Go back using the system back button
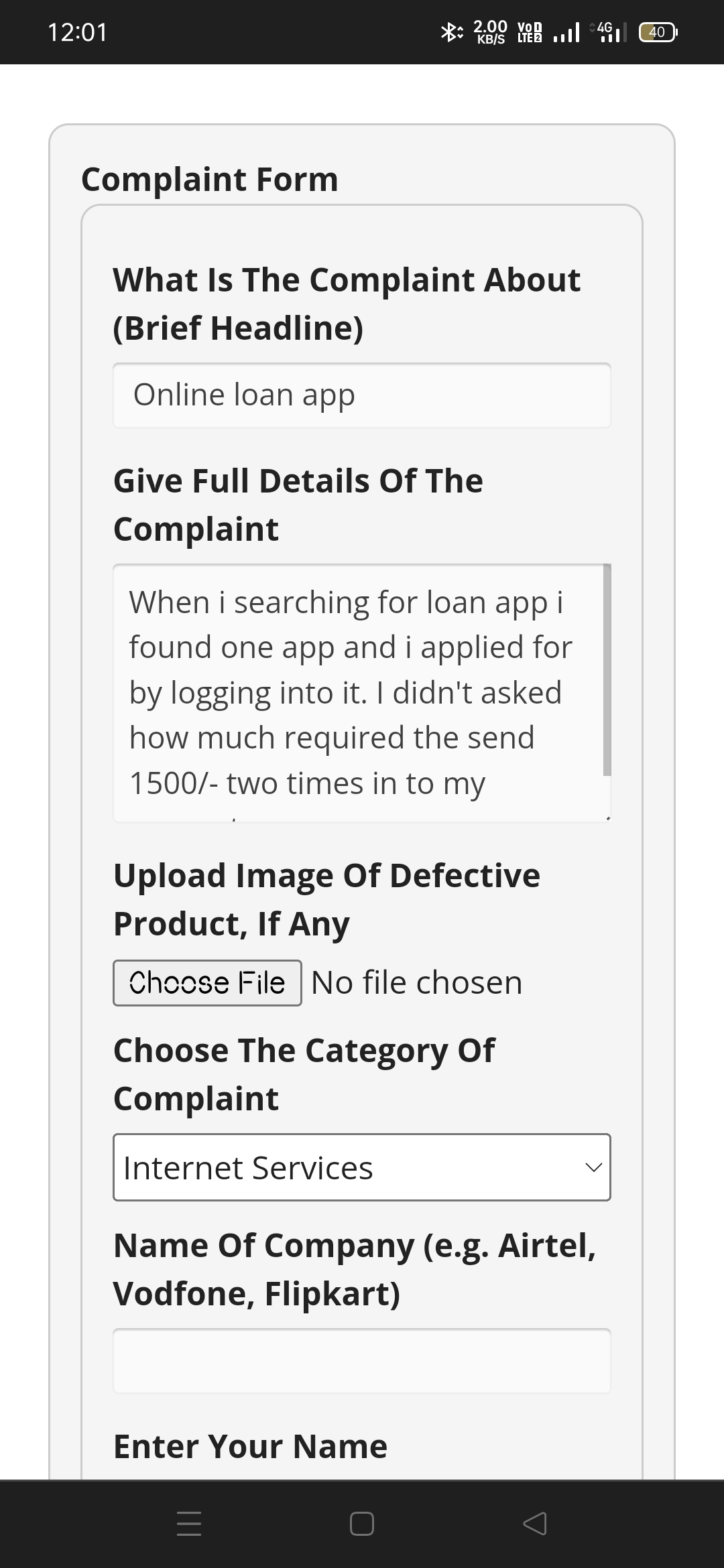 pyautogui.click(x=535, y=1524)
